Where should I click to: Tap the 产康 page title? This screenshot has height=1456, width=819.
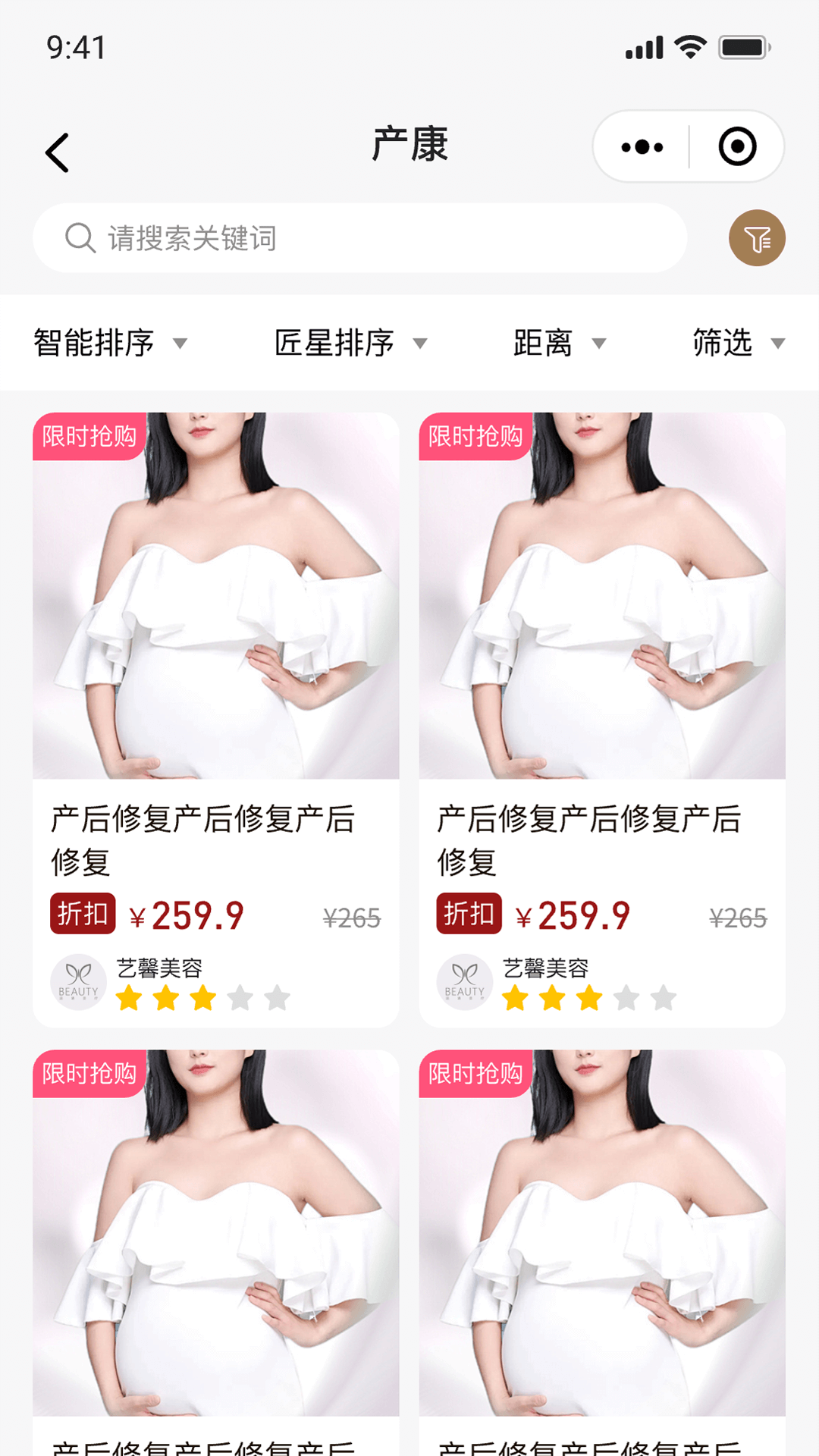point(409,146)
